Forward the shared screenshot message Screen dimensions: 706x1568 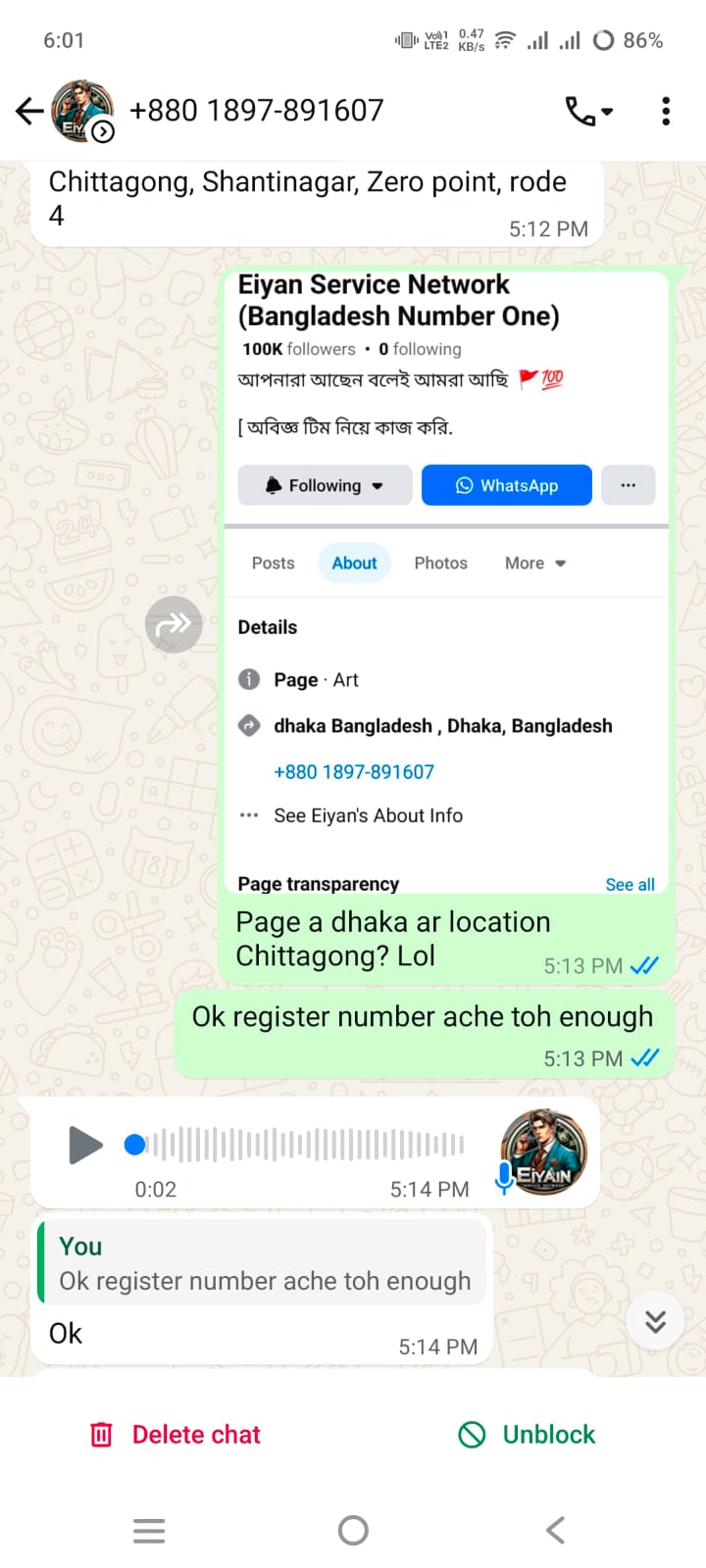pyautogui.click(x=174, y=624)
